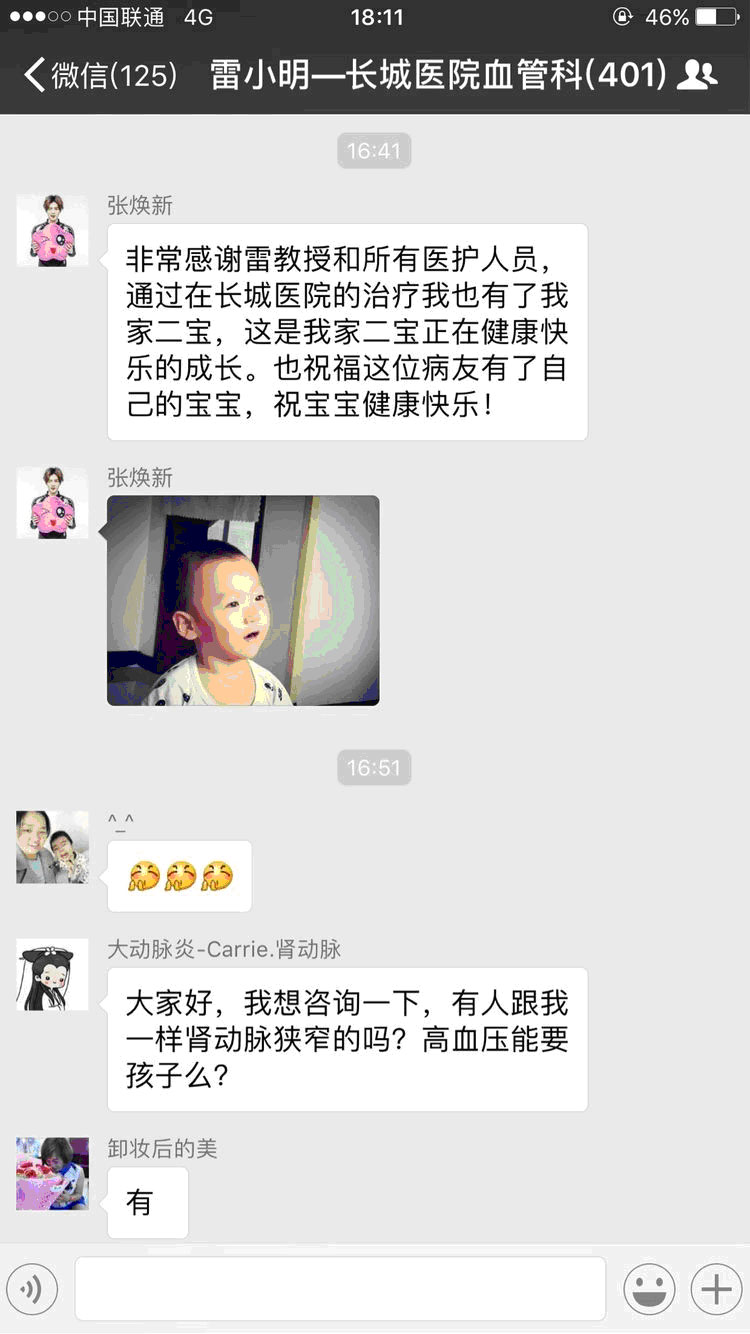View the baby photo sent by 张焕新
This screenshot has width=750, height=1334.
(243, 600)
